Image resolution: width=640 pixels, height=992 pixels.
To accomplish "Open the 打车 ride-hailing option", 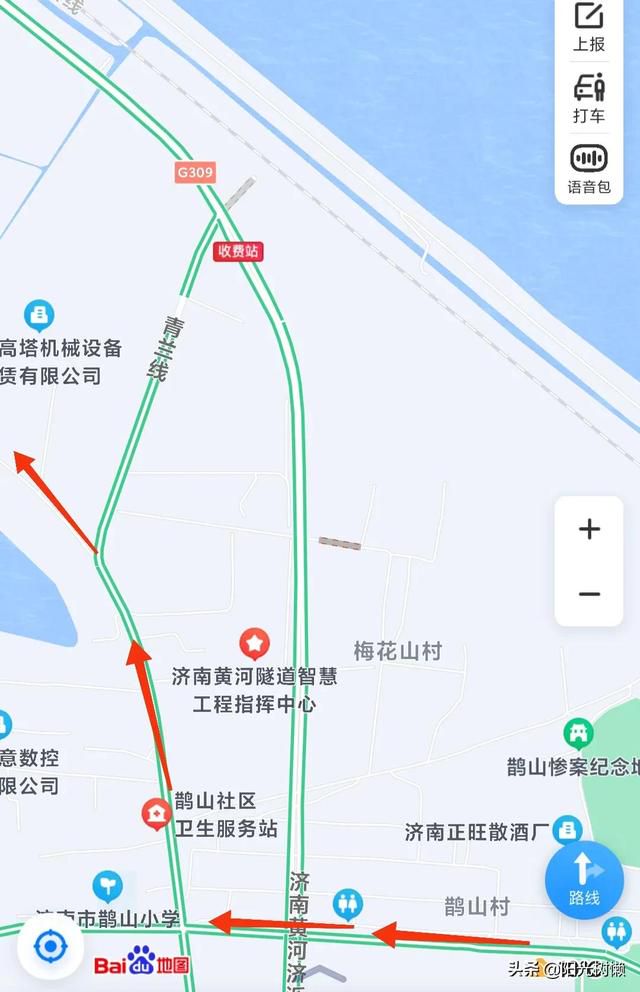I will click(x=589, y=97).
